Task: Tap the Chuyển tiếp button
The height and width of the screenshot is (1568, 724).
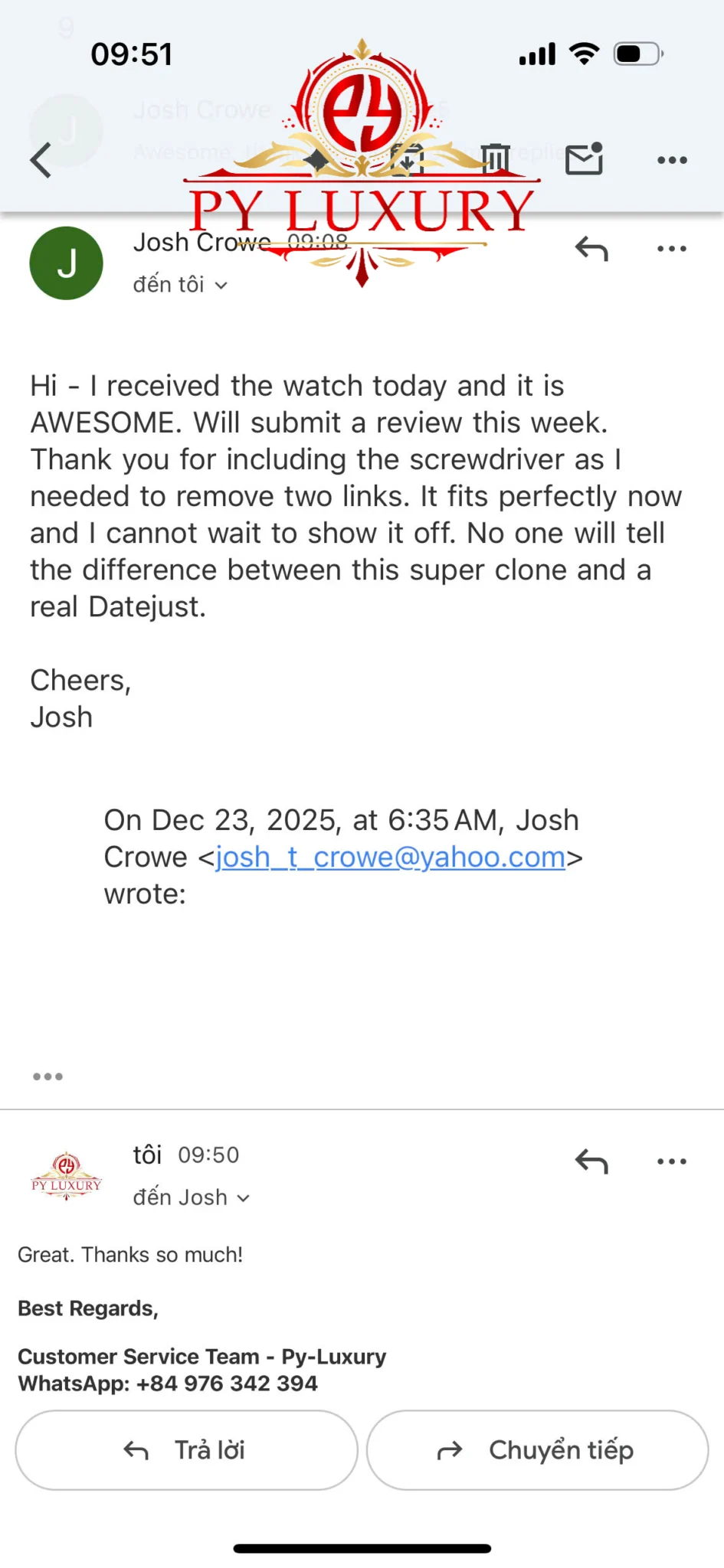Action: (x=537, y=1450)
